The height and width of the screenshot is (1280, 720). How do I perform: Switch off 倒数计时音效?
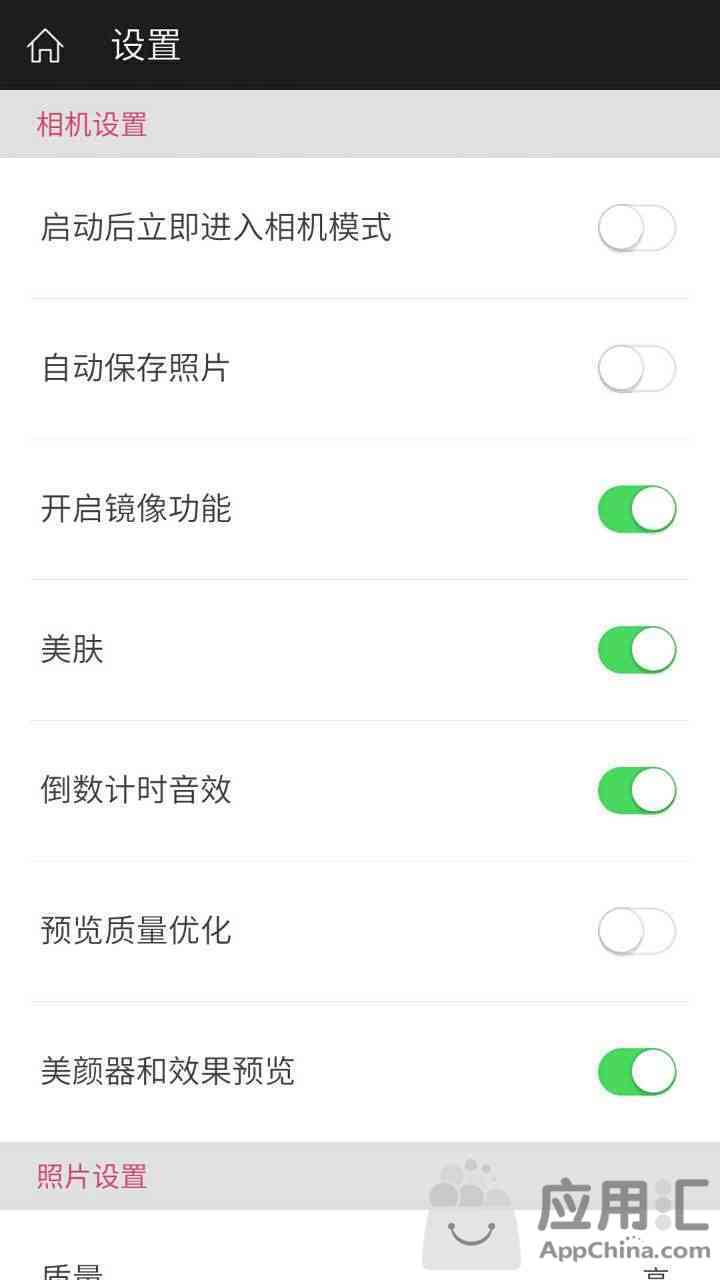coord(637,790)
